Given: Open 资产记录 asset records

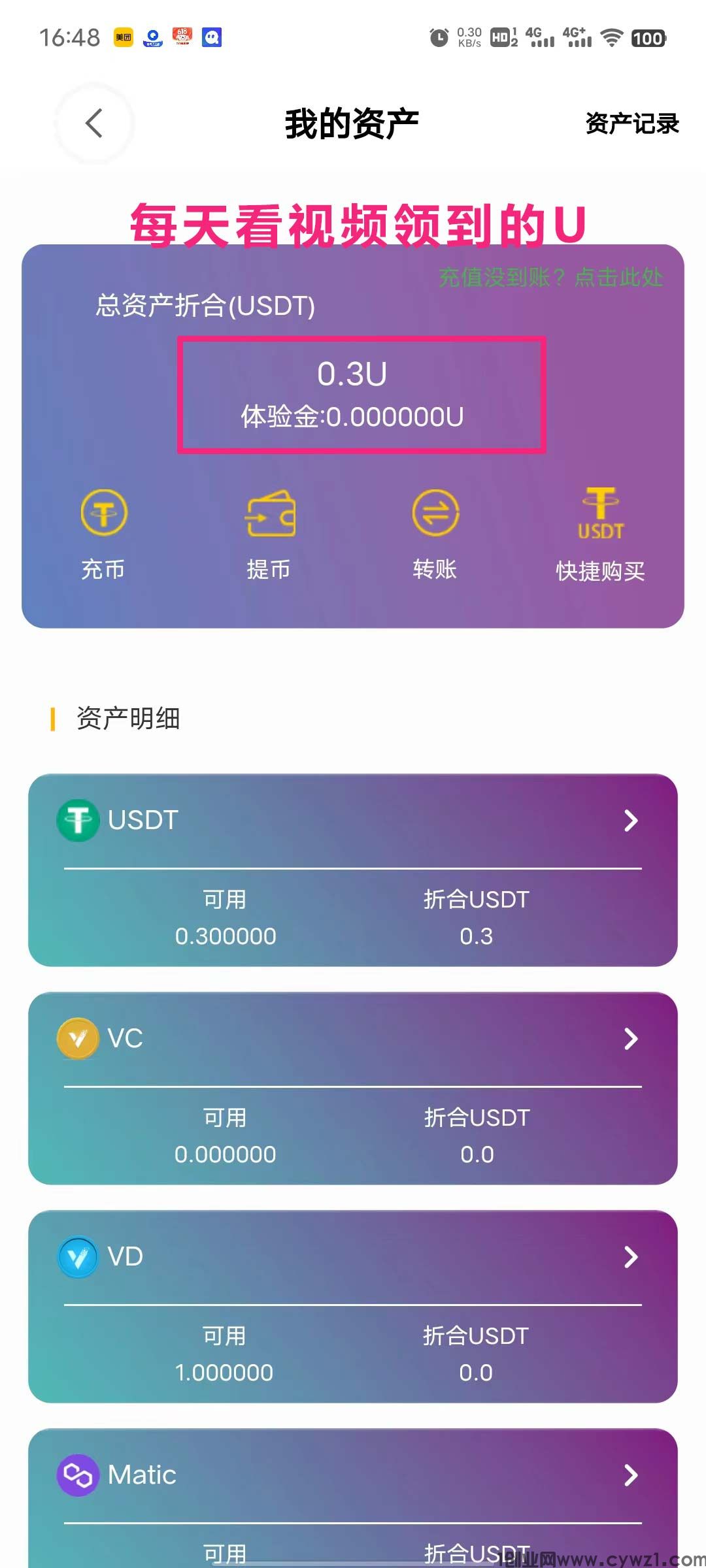Looking at the screenshot, I should (631, 123).
